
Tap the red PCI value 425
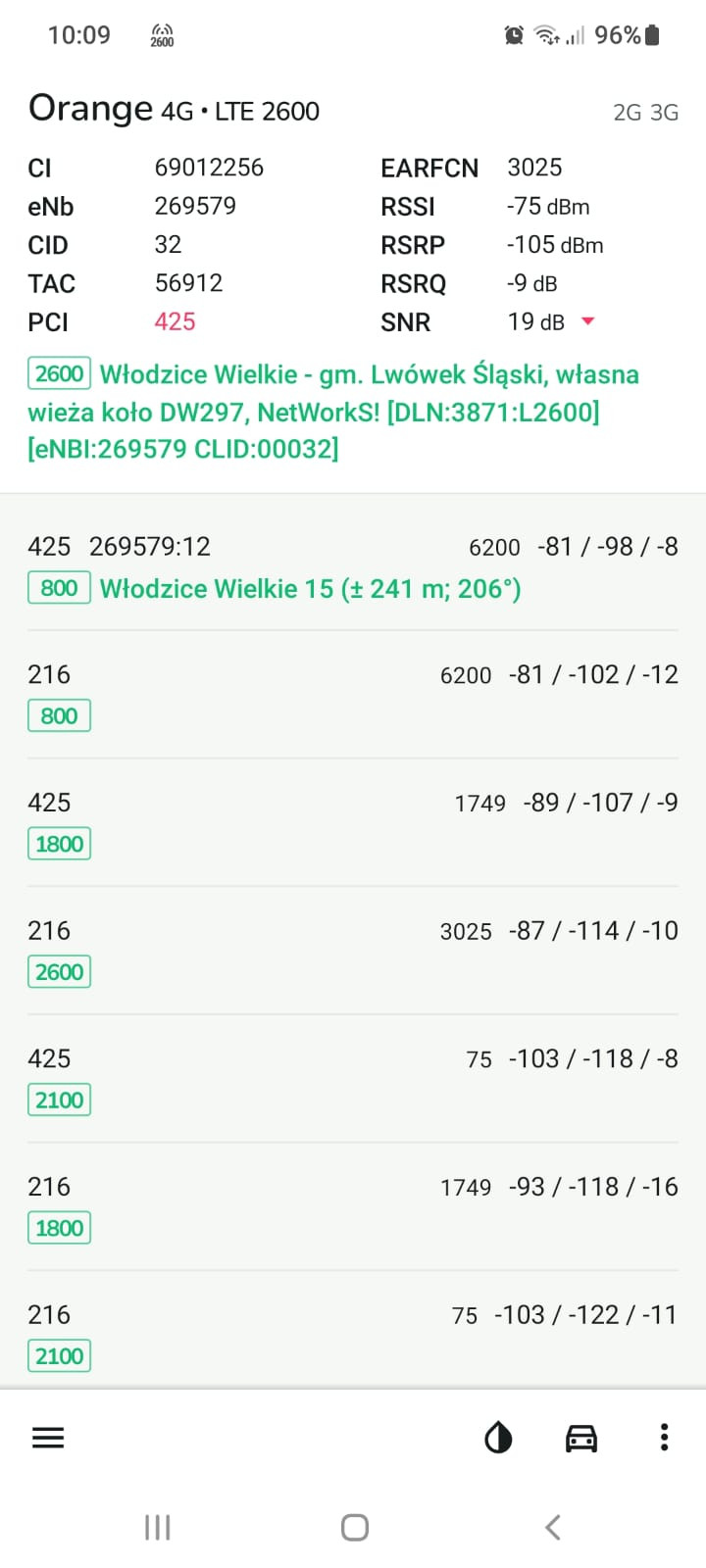click(x=175, y=321)
